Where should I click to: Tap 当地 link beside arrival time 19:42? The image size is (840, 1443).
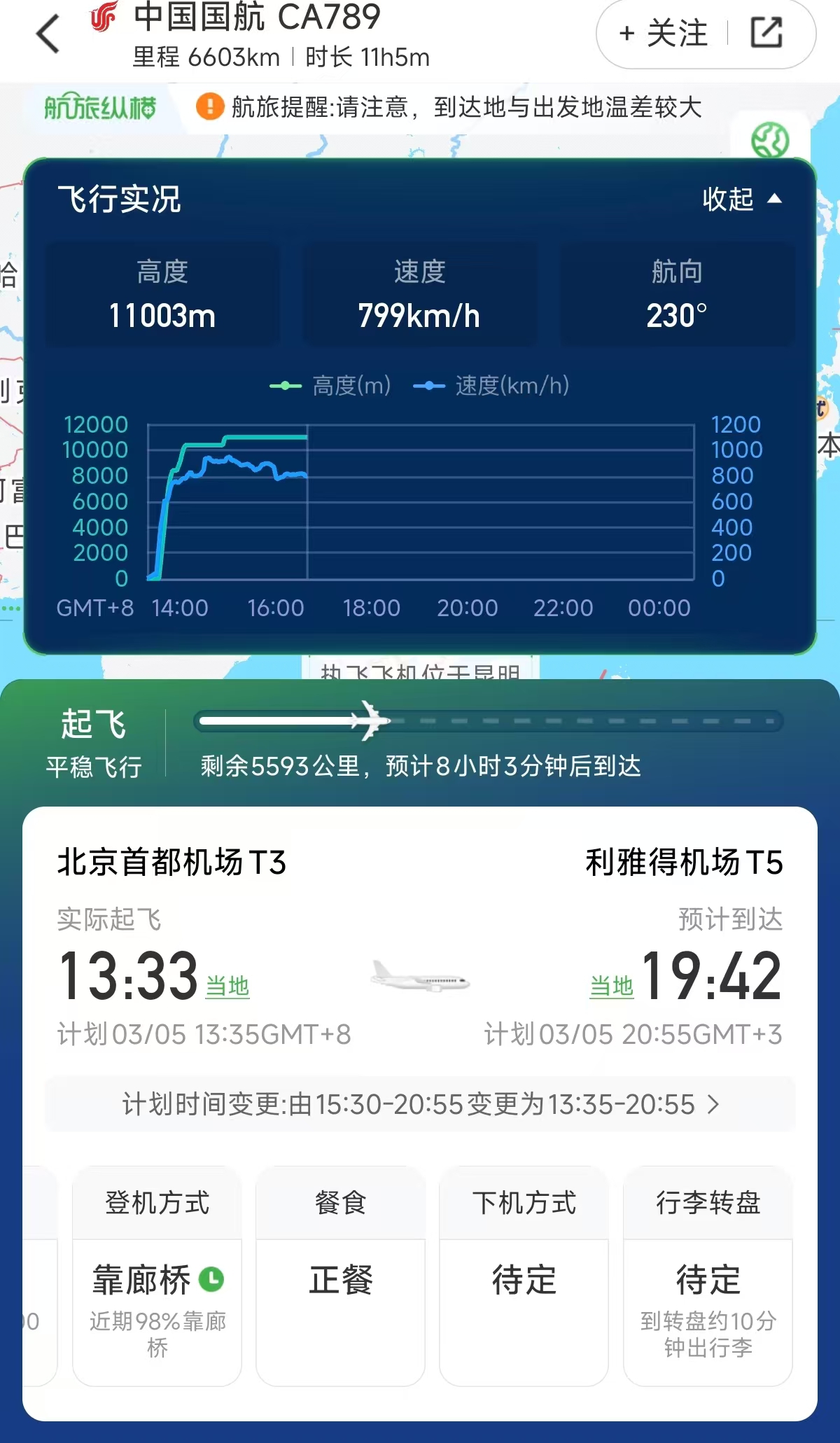611,986
